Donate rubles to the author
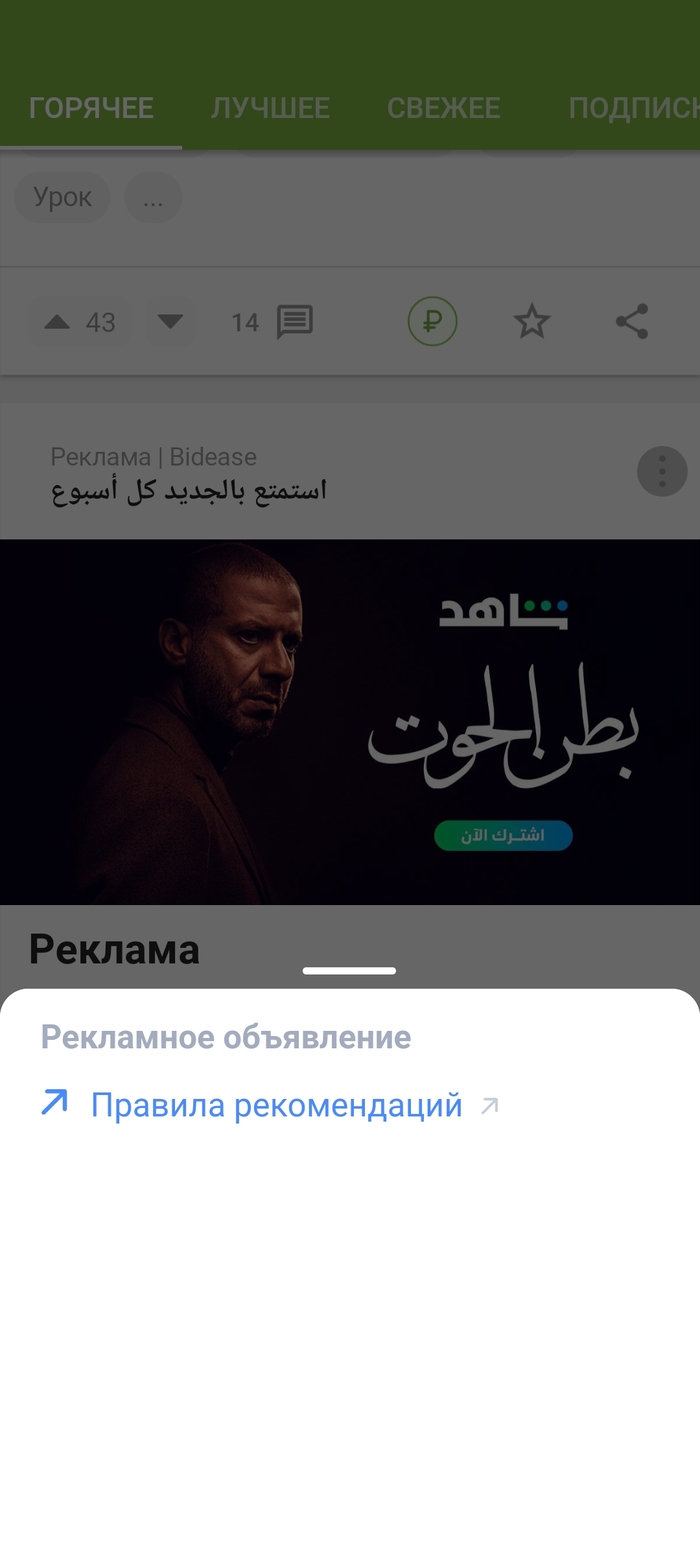 pyautogui.click(x=432, y=322)
